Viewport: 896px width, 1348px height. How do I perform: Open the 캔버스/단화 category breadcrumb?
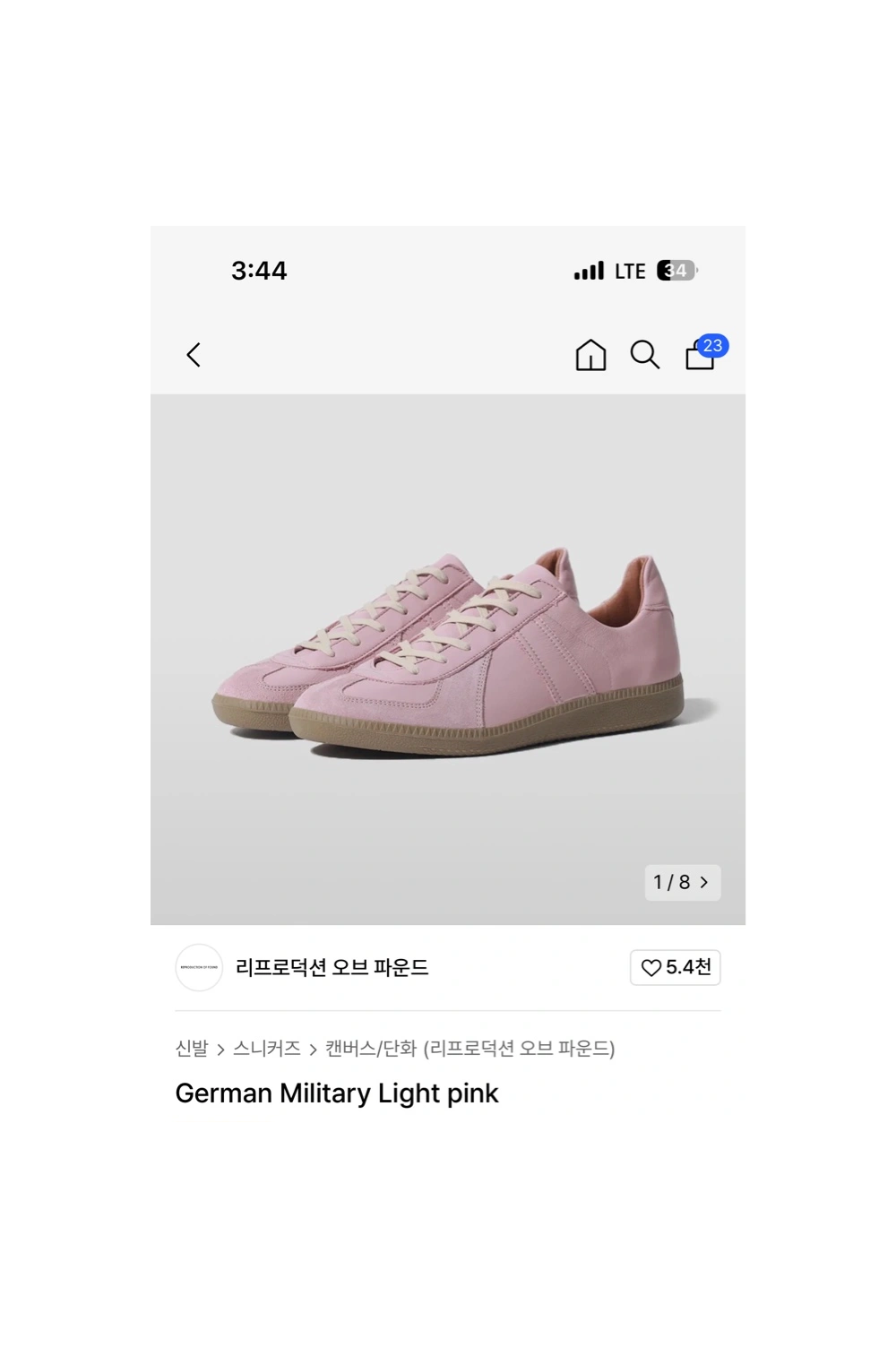[x=371, y=1048]
